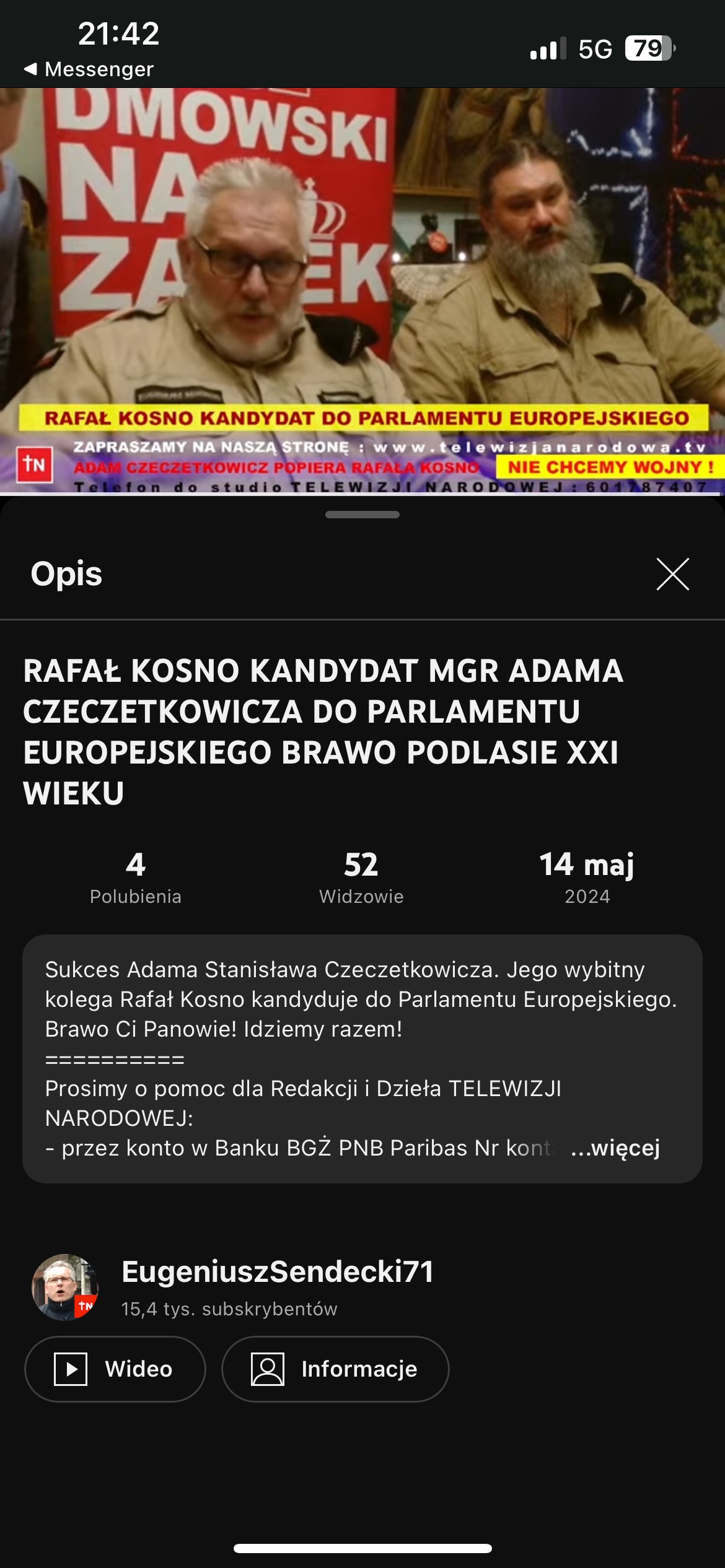Return to Messenger app

point(89,69)
